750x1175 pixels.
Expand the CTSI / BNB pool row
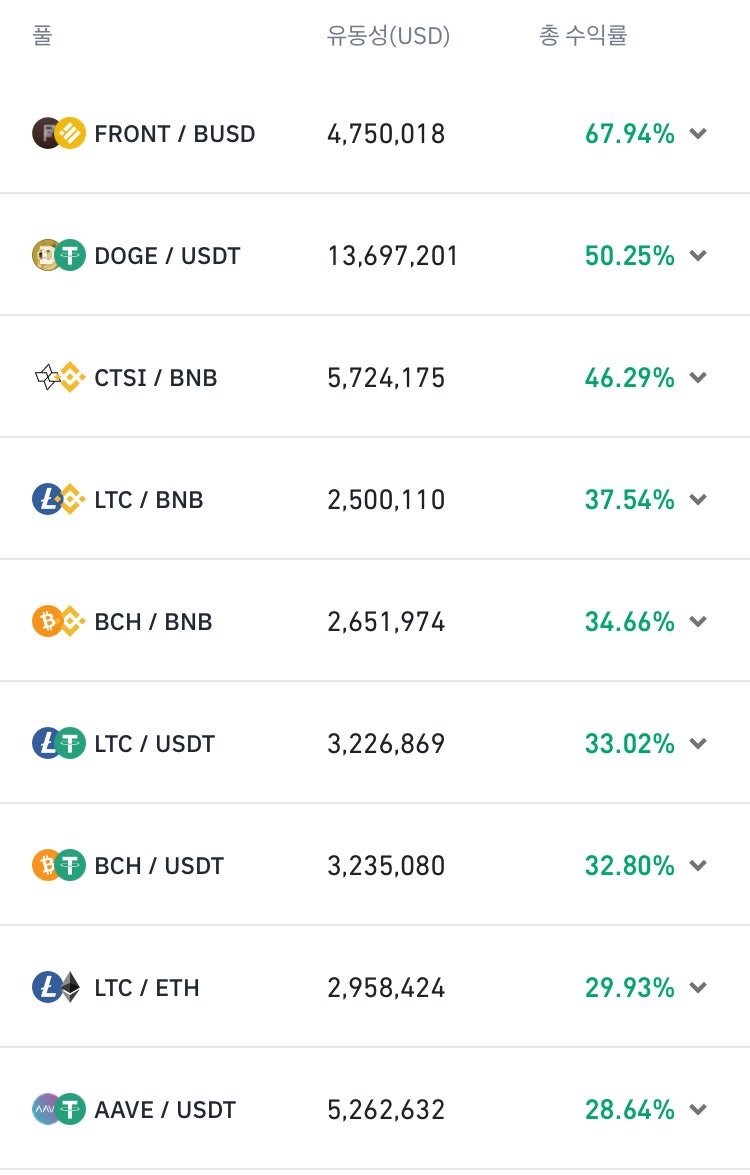point(698,378)
